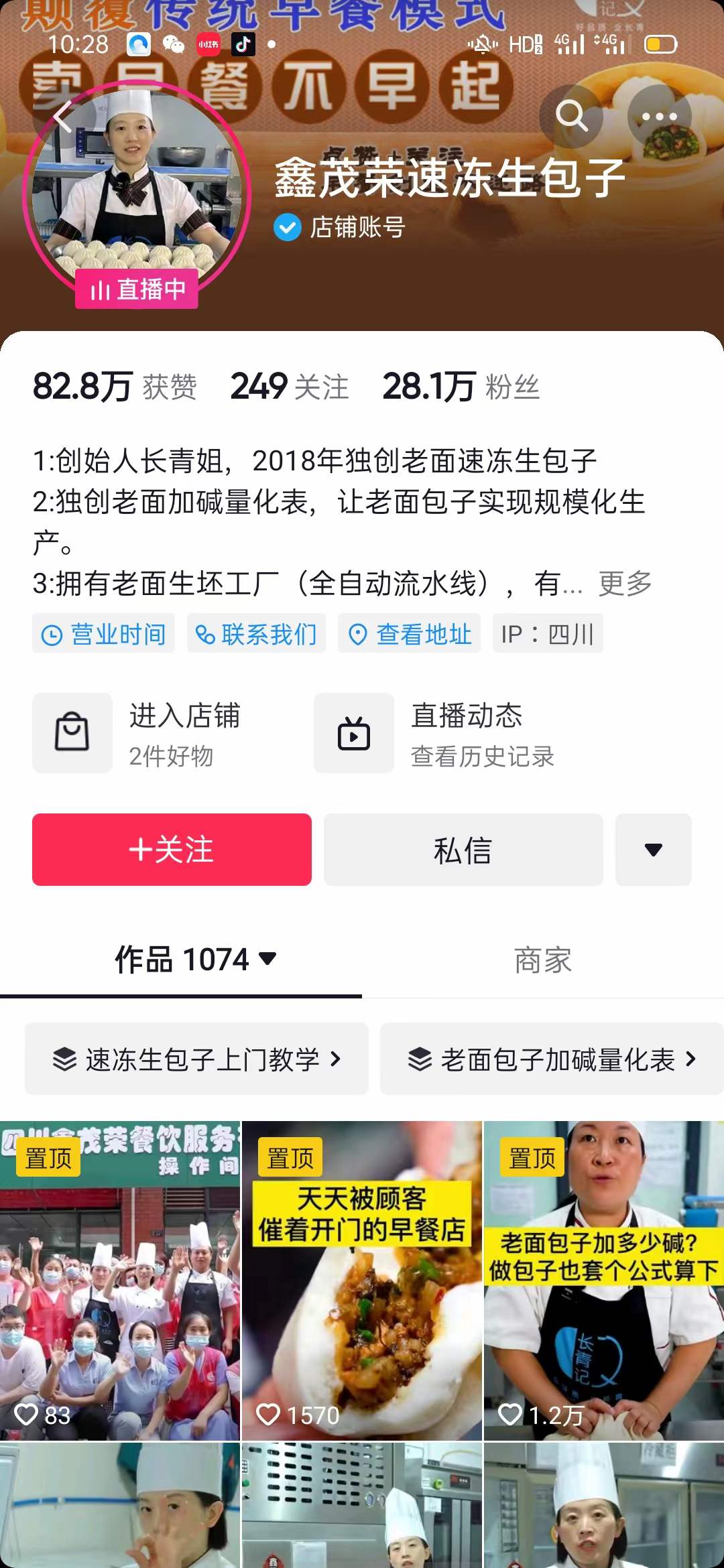Go back using the back arrow
The width and height of the screenshot is (724, 1568).
62,115
